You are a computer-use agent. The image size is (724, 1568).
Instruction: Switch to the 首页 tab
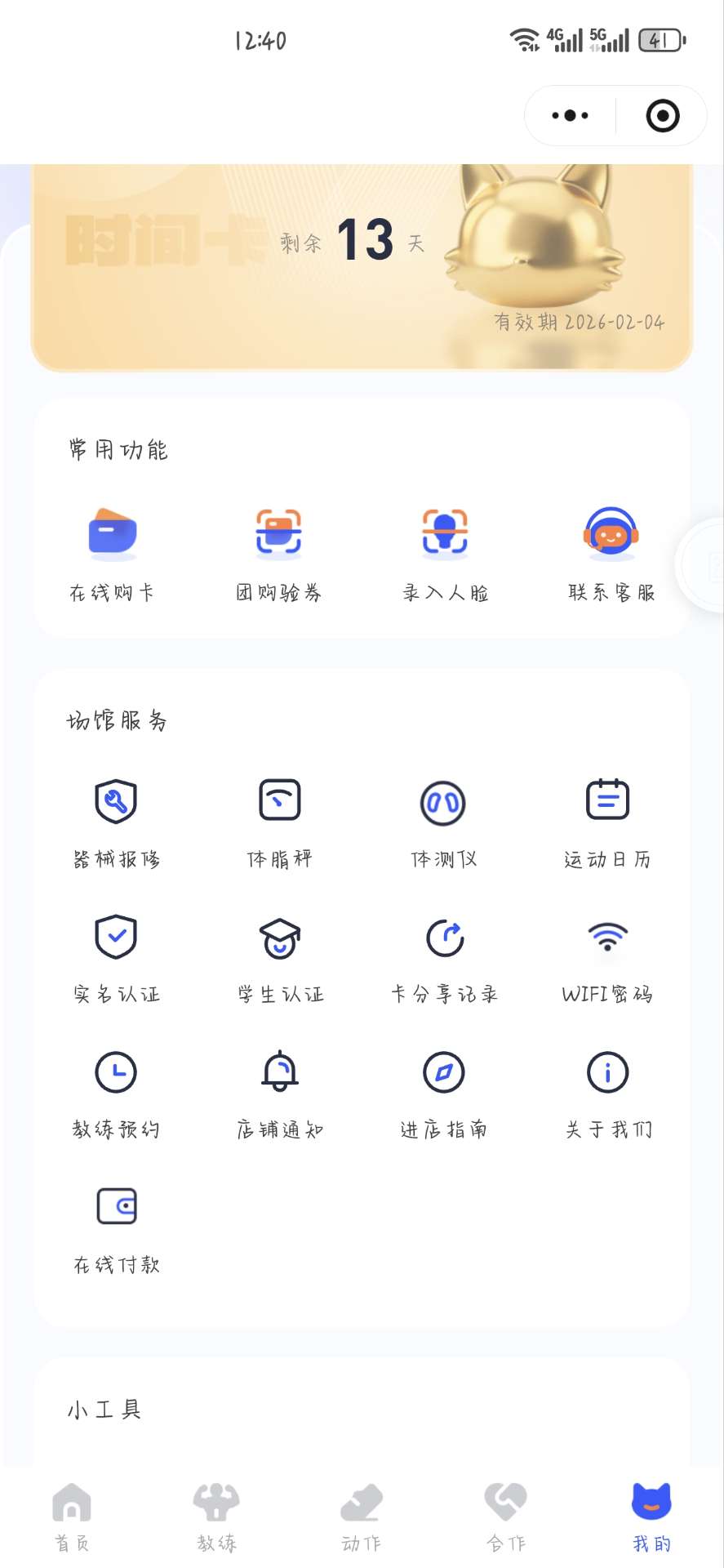72,1517
